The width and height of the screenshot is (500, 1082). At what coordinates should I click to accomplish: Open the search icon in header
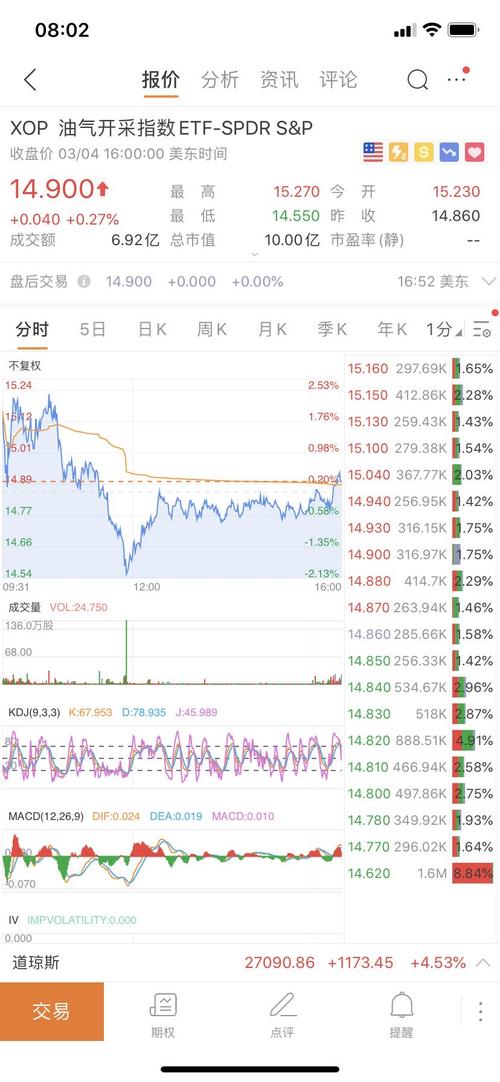417,80
